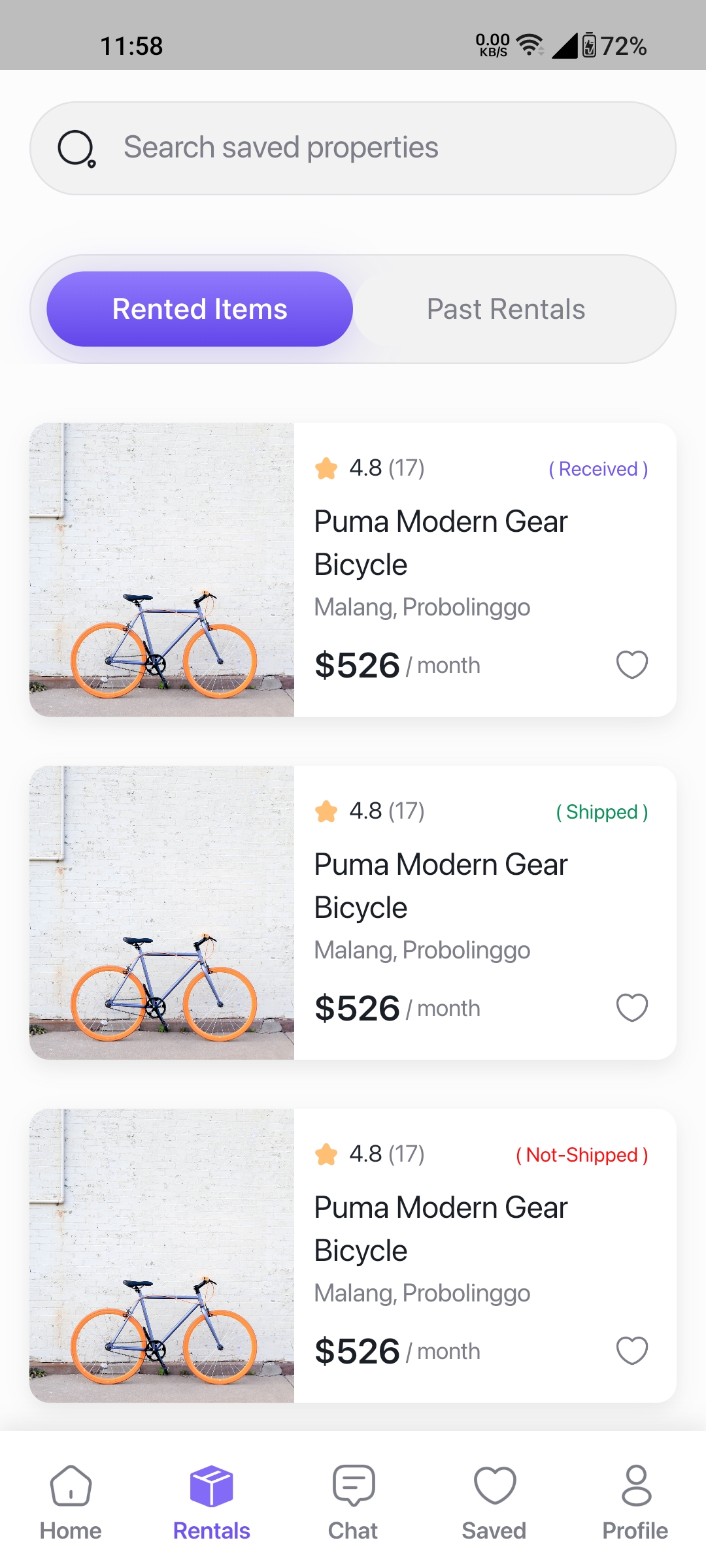Switch to the Past Rentals tab

tap(506, 308)
